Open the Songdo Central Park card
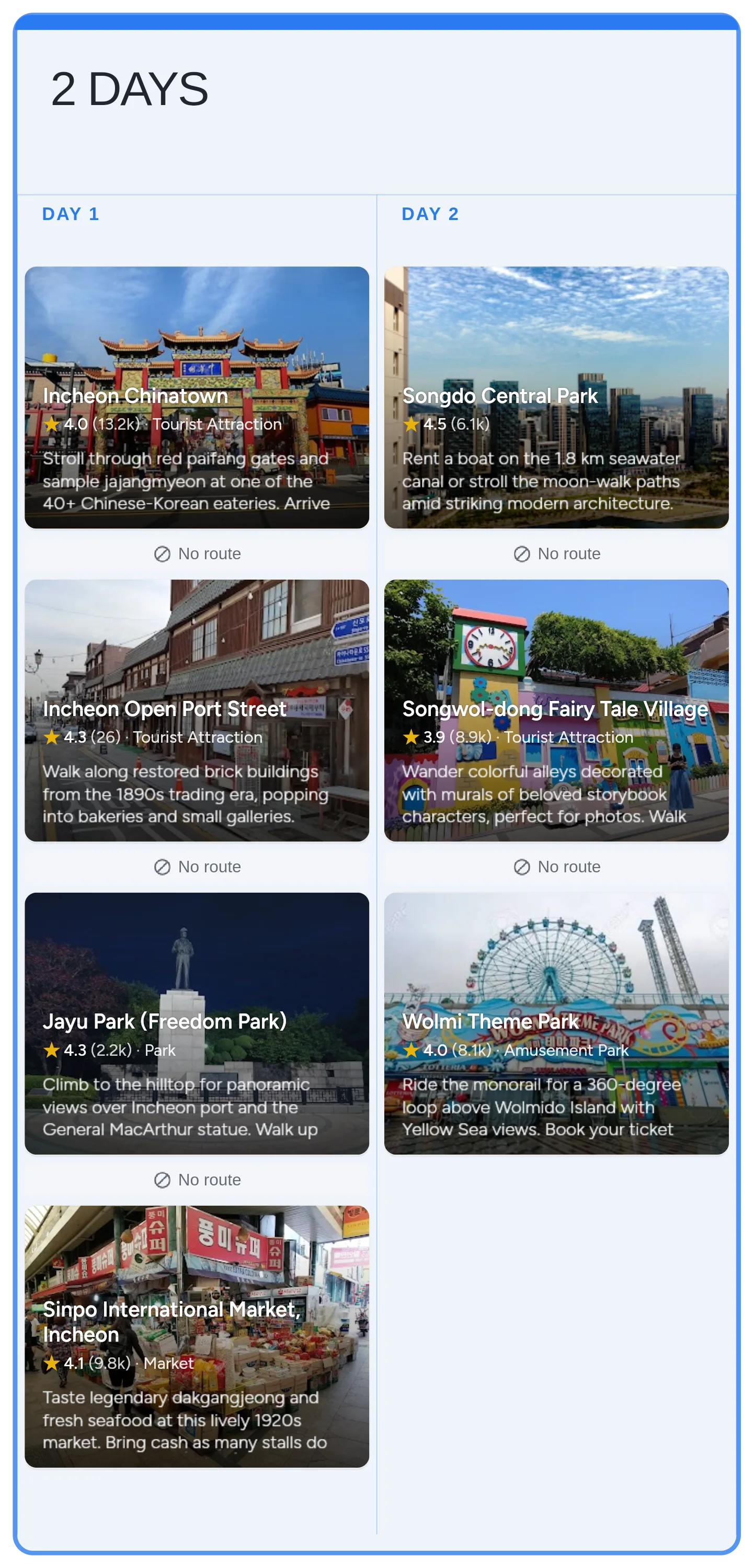This screenshot has height=1568, width=754. tap(556, 397)
